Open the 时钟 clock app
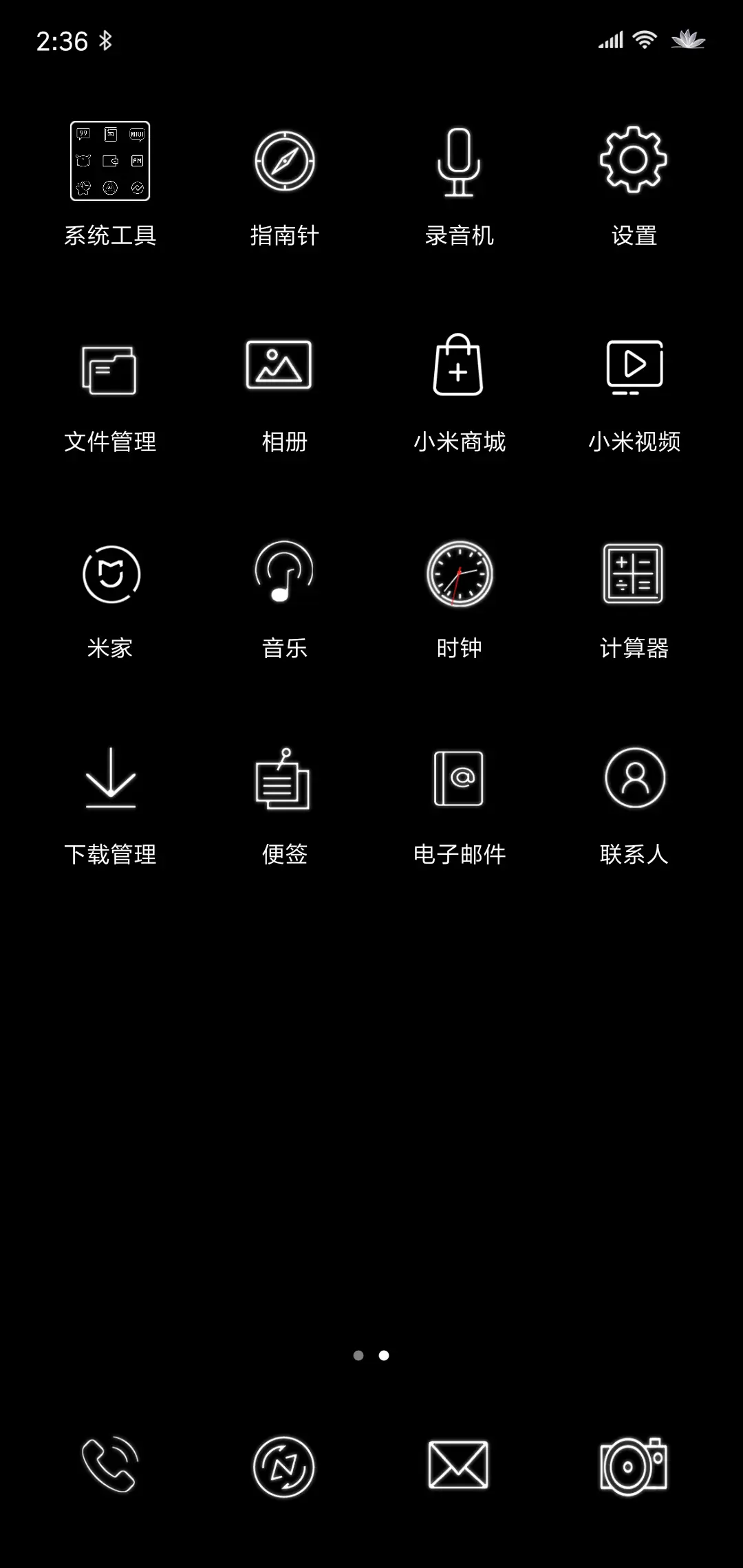Image resolution: width=743 pixels, height=1568 pixels. (459, 574)
